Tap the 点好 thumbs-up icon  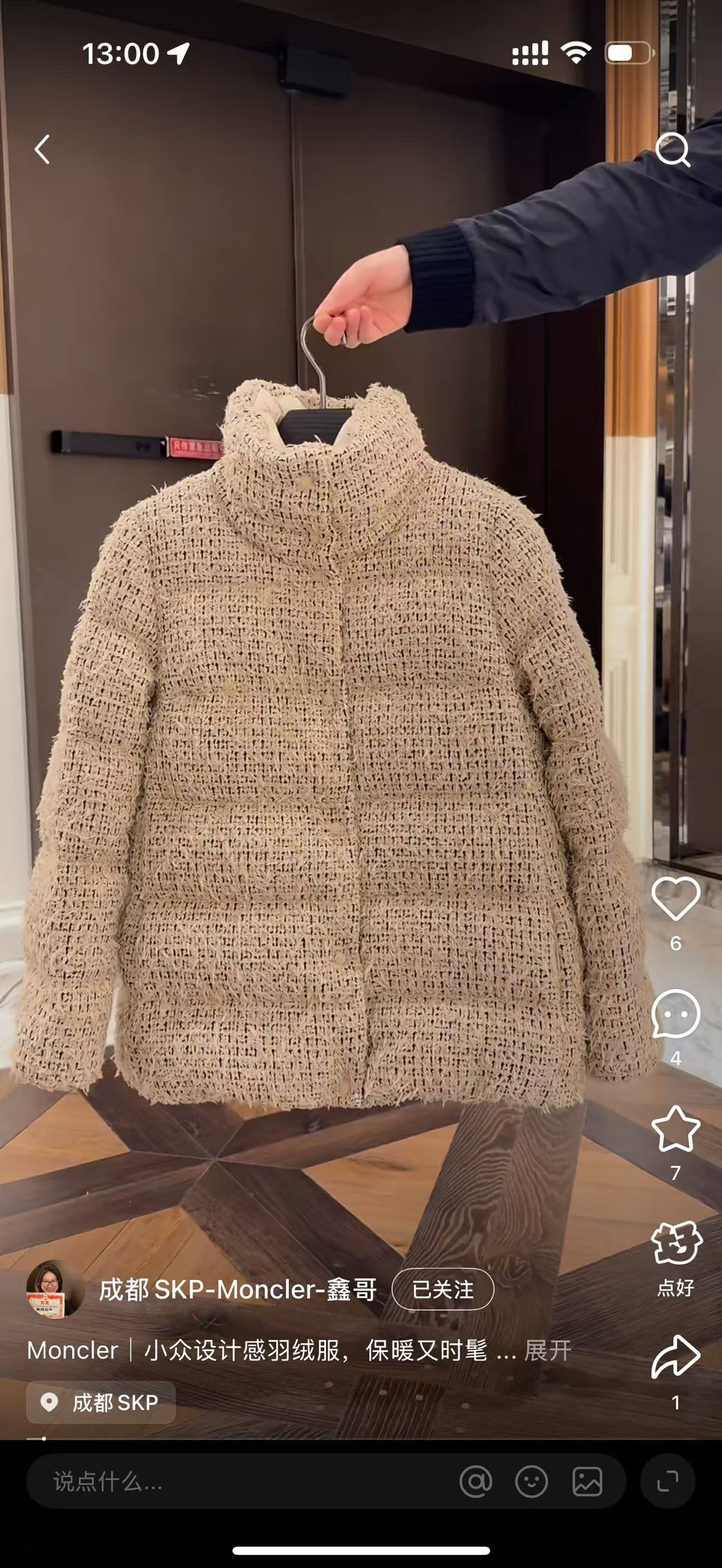pos(676,1244)
